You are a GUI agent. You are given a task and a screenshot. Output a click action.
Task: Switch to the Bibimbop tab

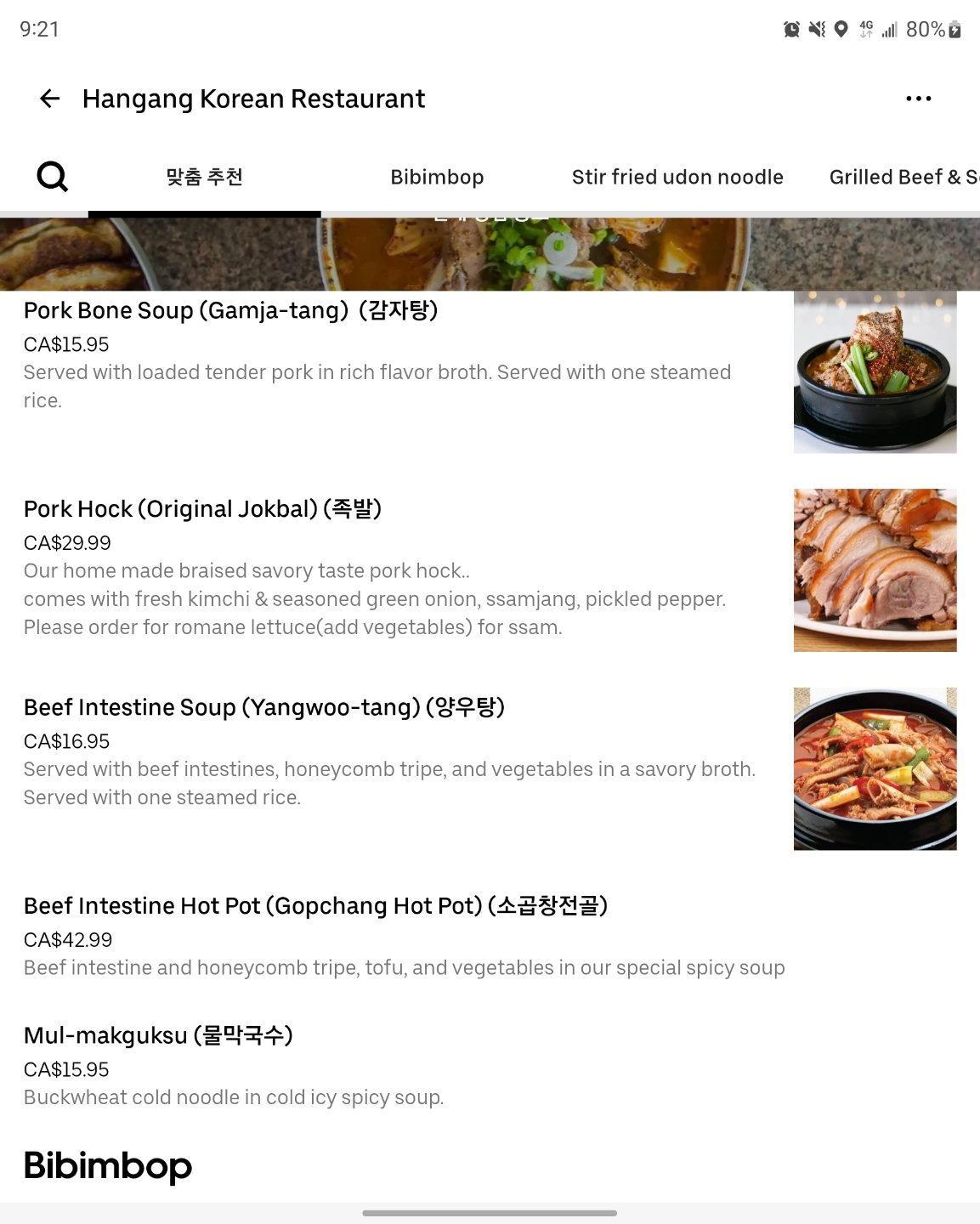point(437,177)
